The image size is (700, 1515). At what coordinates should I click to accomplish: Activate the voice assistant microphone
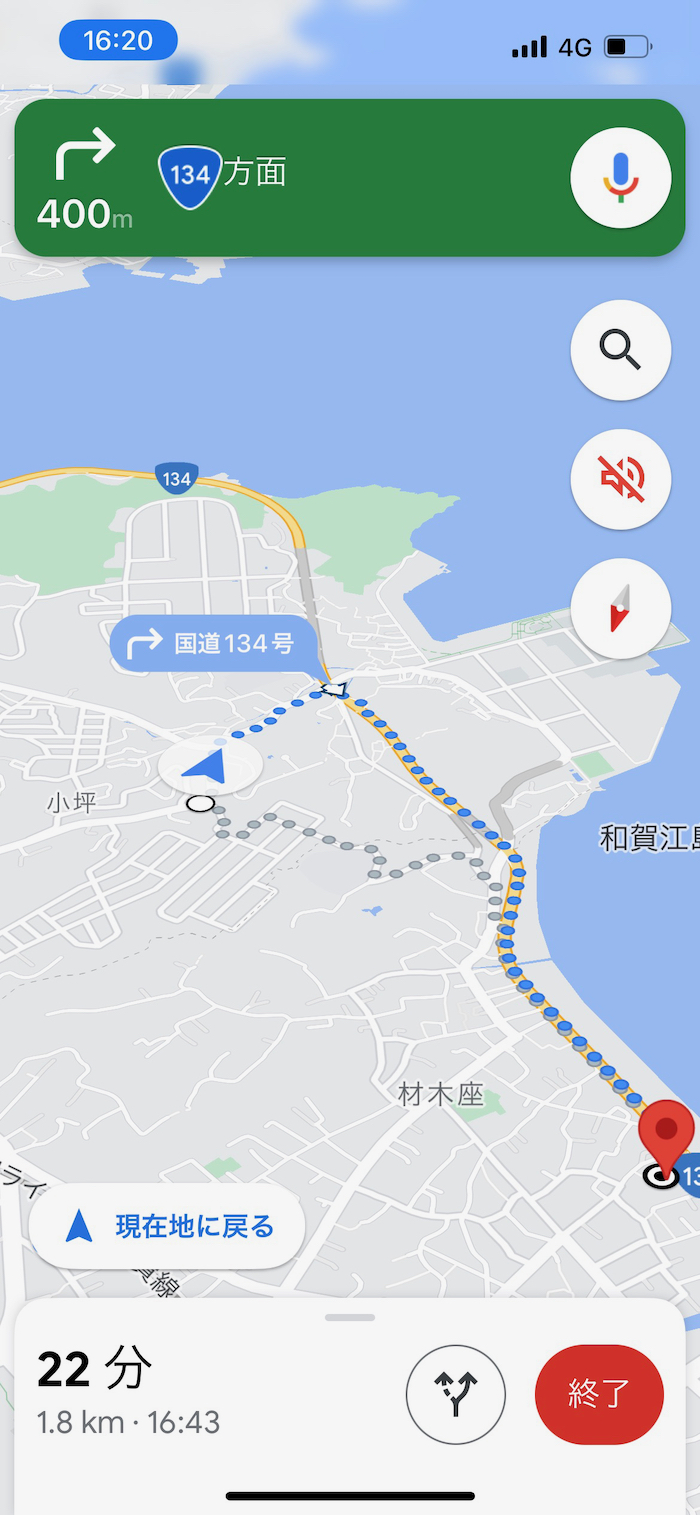(620, 178)
